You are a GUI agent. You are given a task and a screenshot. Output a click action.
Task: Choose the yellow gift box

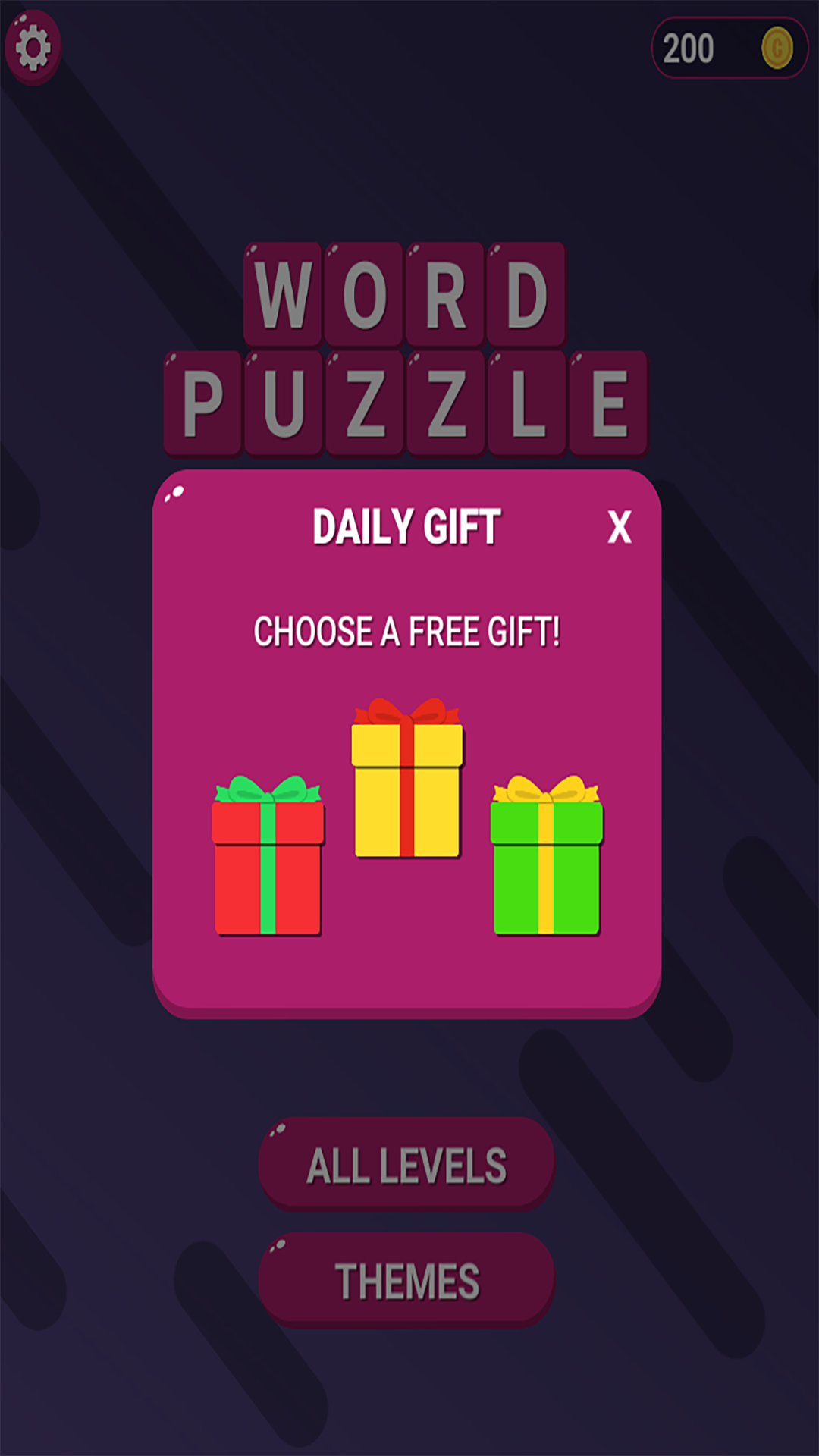(x=407, y=778)
